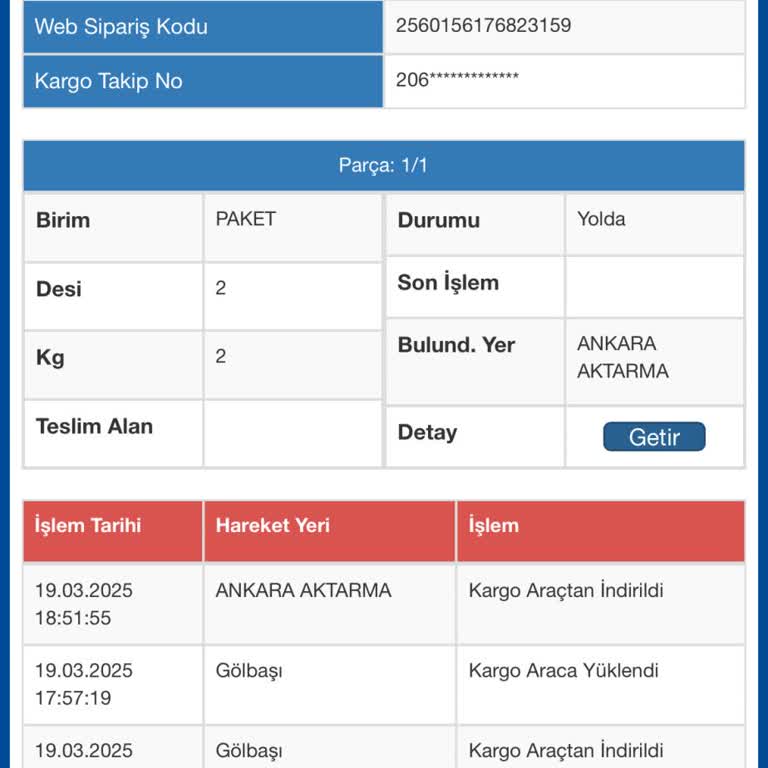The image size is (768, 768).
Task: Tap the Getir button for shipment details
Action: point(654,437)
